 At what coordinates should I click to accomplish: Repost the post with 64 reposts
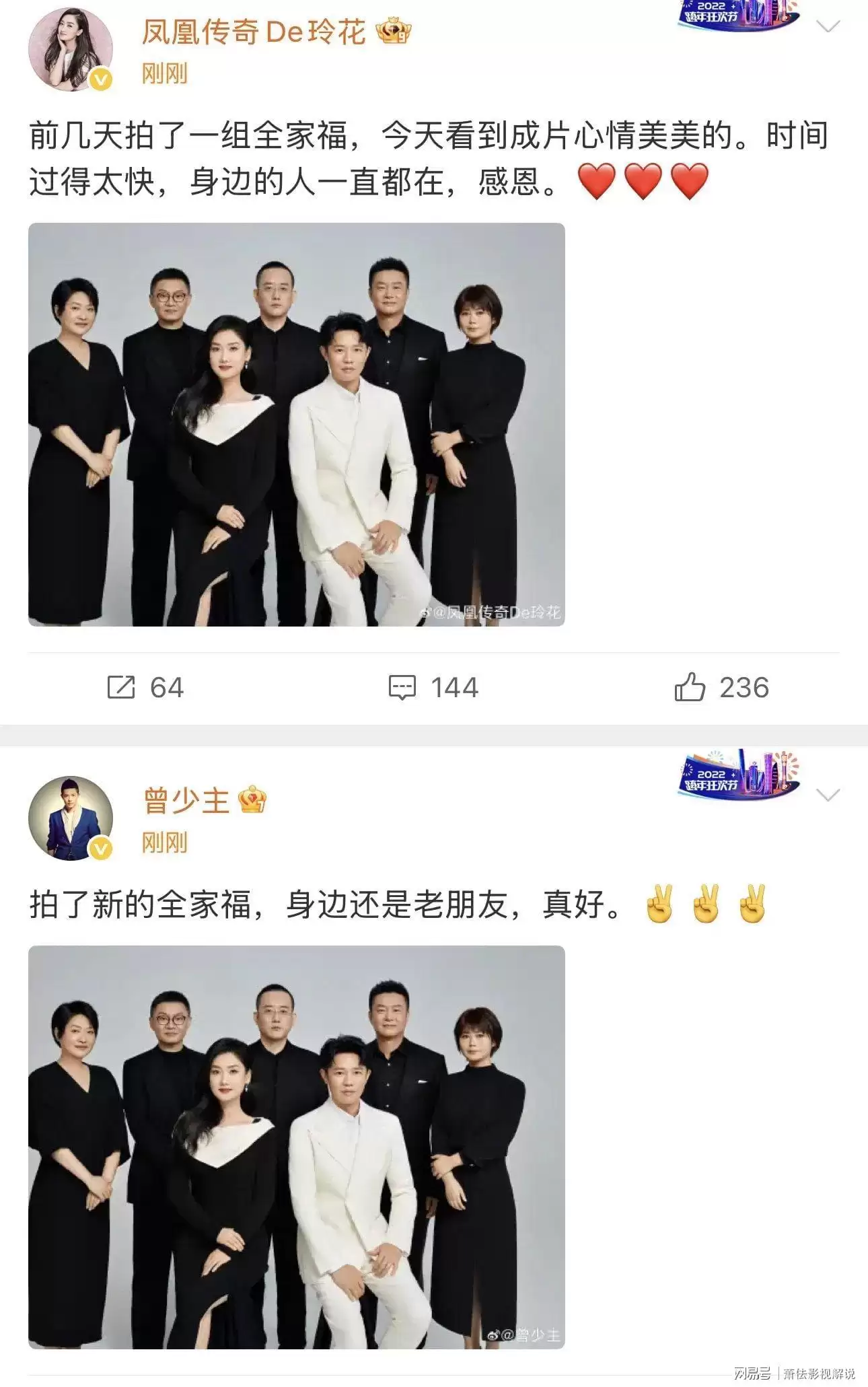[x=145, y=688]
